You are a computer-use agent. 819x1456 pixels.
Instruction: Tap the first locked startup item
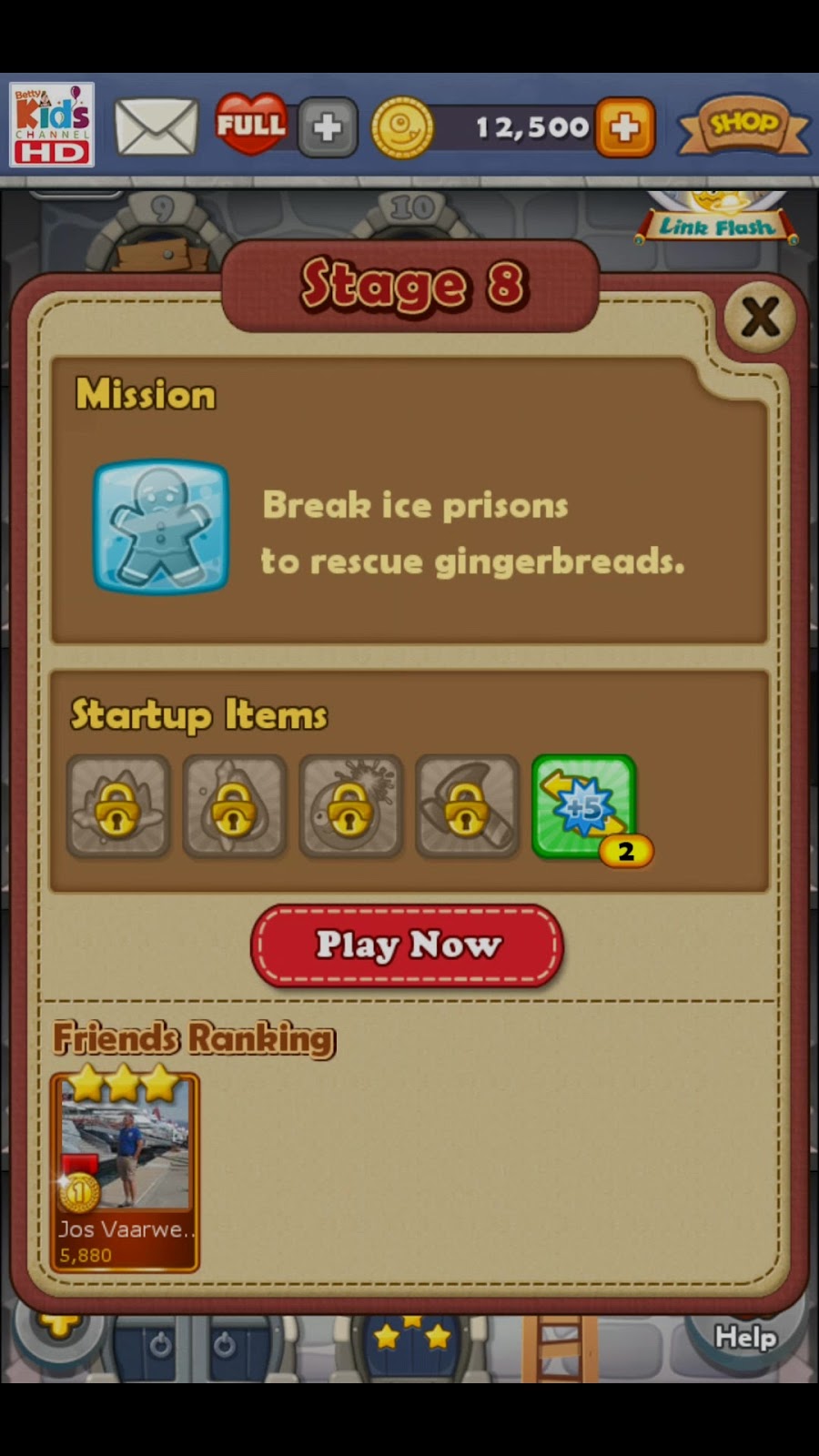click(118, 806)
